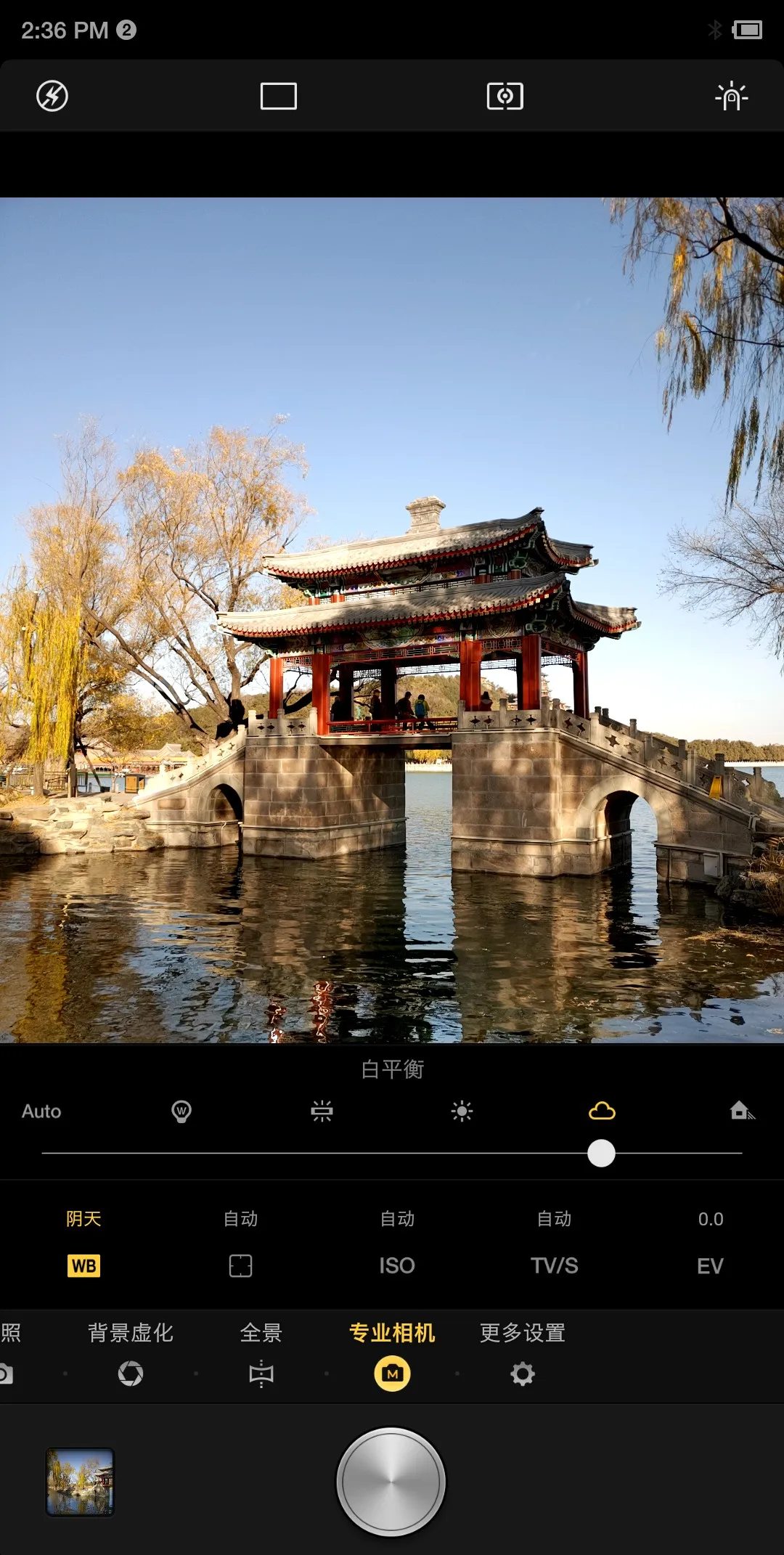Open the WB setting
Screen dimensions: 784x1555
(x=83, y=1265)
